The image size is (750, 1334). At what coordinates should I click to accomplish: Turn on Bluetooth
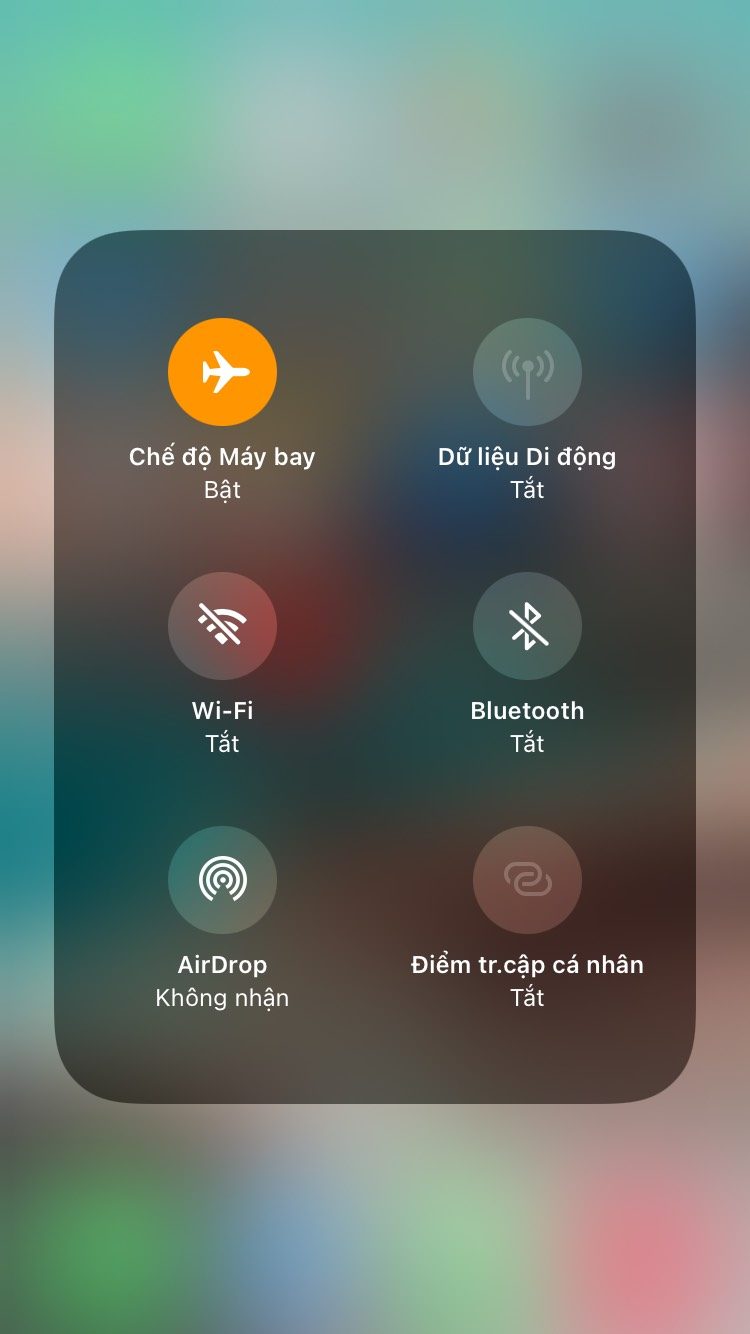(527, 626)
